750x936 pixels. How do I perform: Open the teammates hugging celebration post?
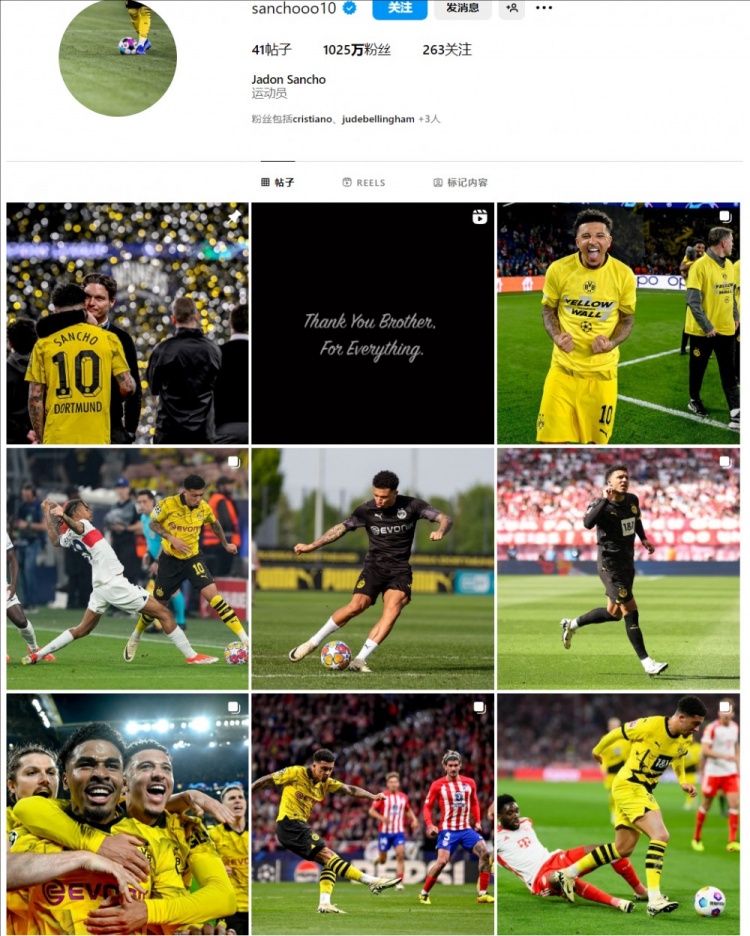click(x=127, y=814)
